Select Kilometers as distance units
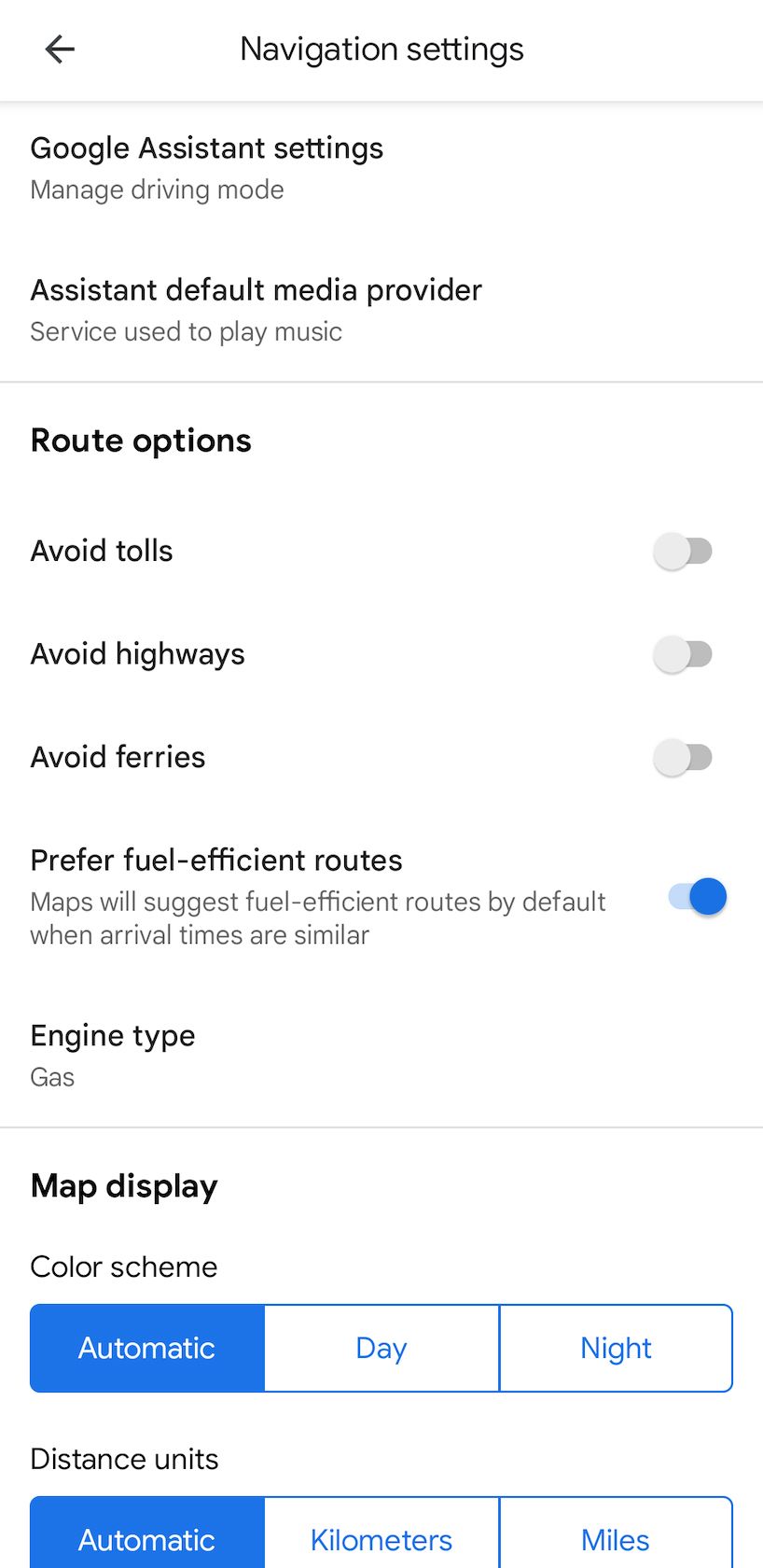This screenshot has width=763, height=1568. tap(381, 1540)
